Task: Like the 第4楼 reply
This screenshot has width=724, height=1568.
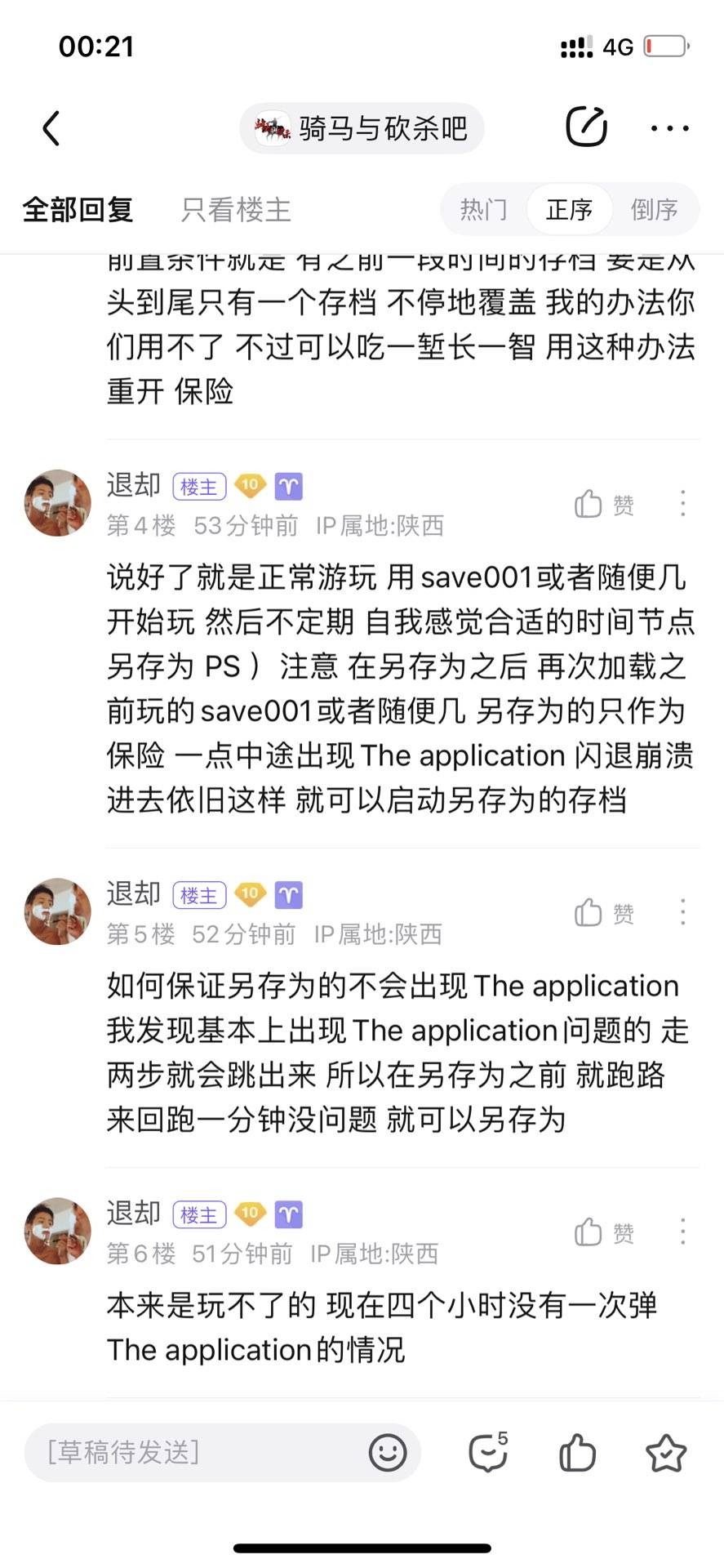Action: coord(603,505)
